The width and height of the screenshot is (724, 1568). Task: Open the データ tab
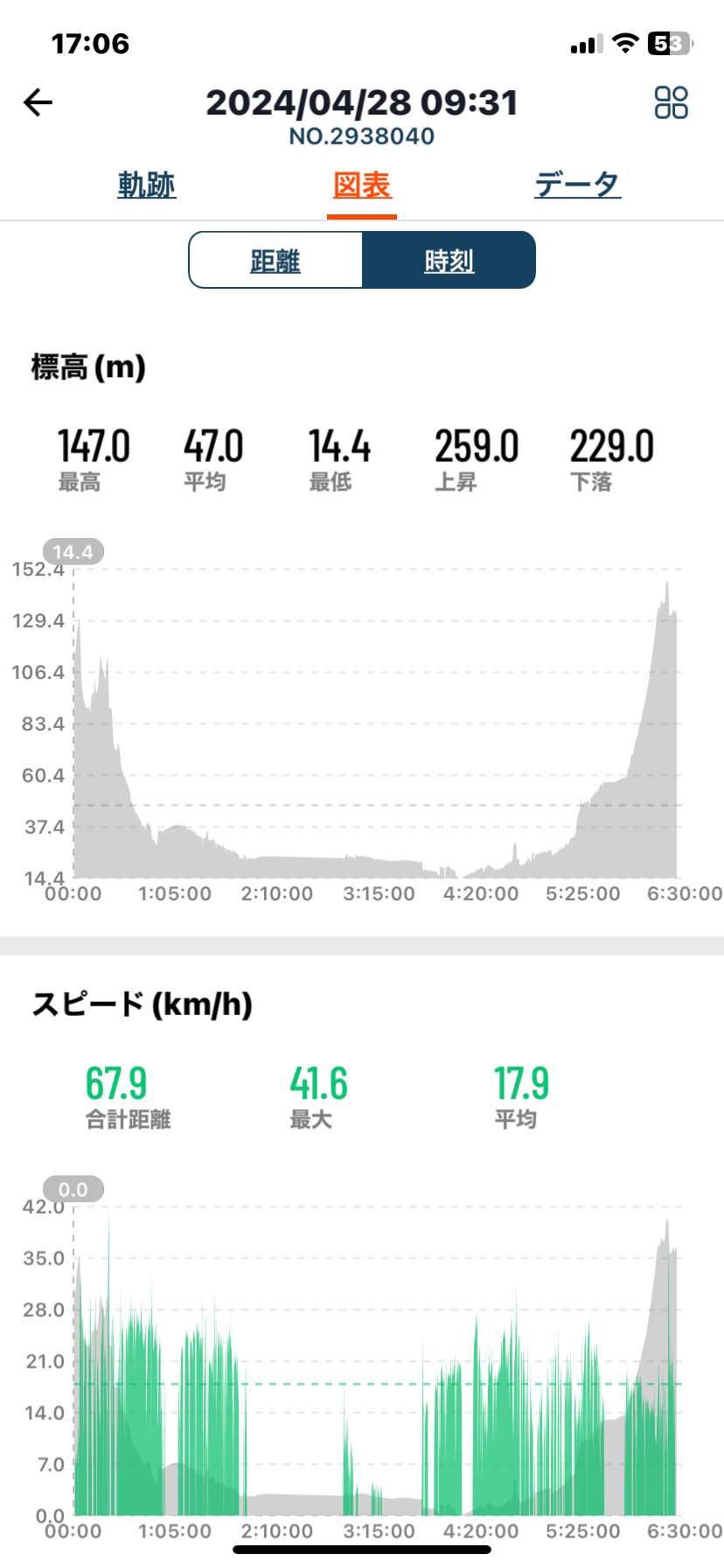578,185
